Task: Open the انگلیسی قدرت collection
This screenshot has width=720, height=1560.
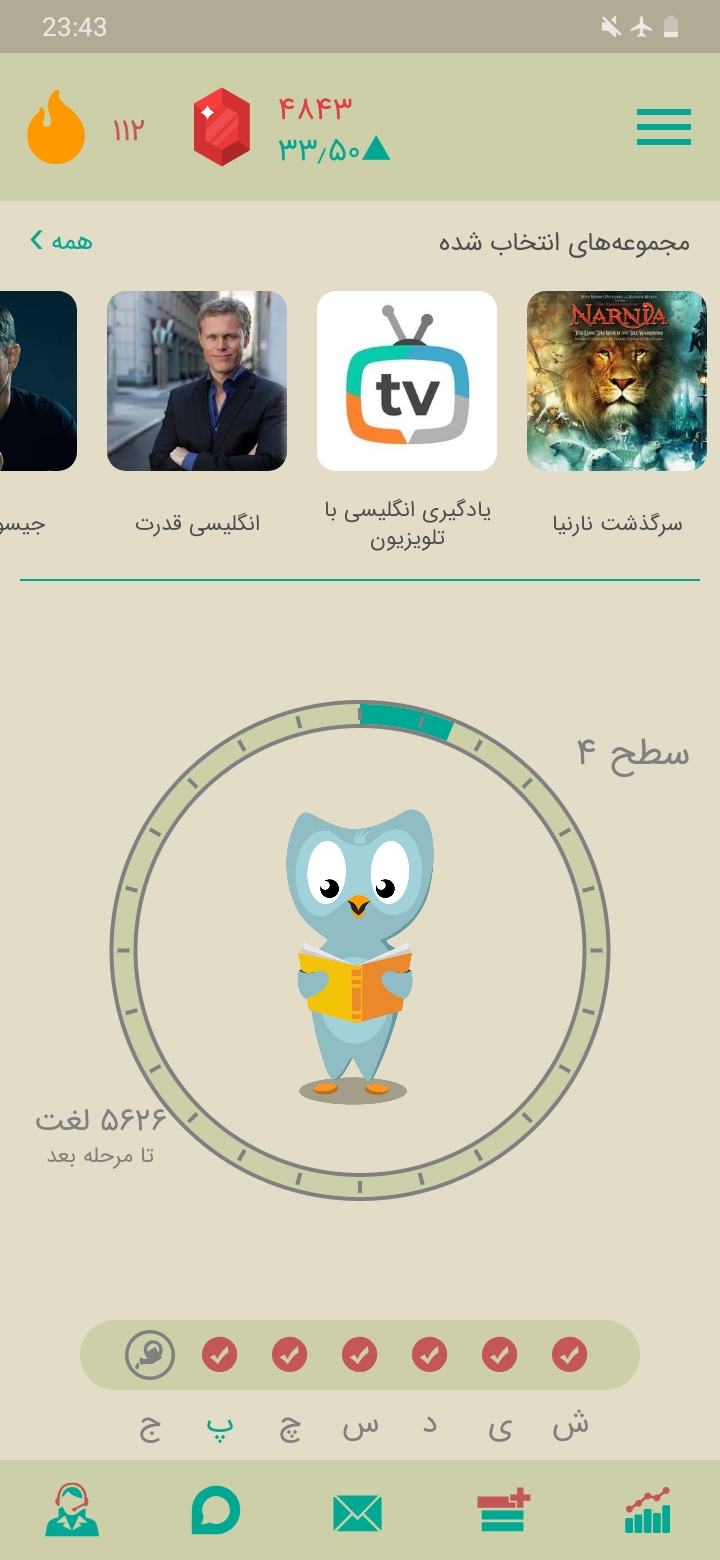Action: click(x=197, y=381)
